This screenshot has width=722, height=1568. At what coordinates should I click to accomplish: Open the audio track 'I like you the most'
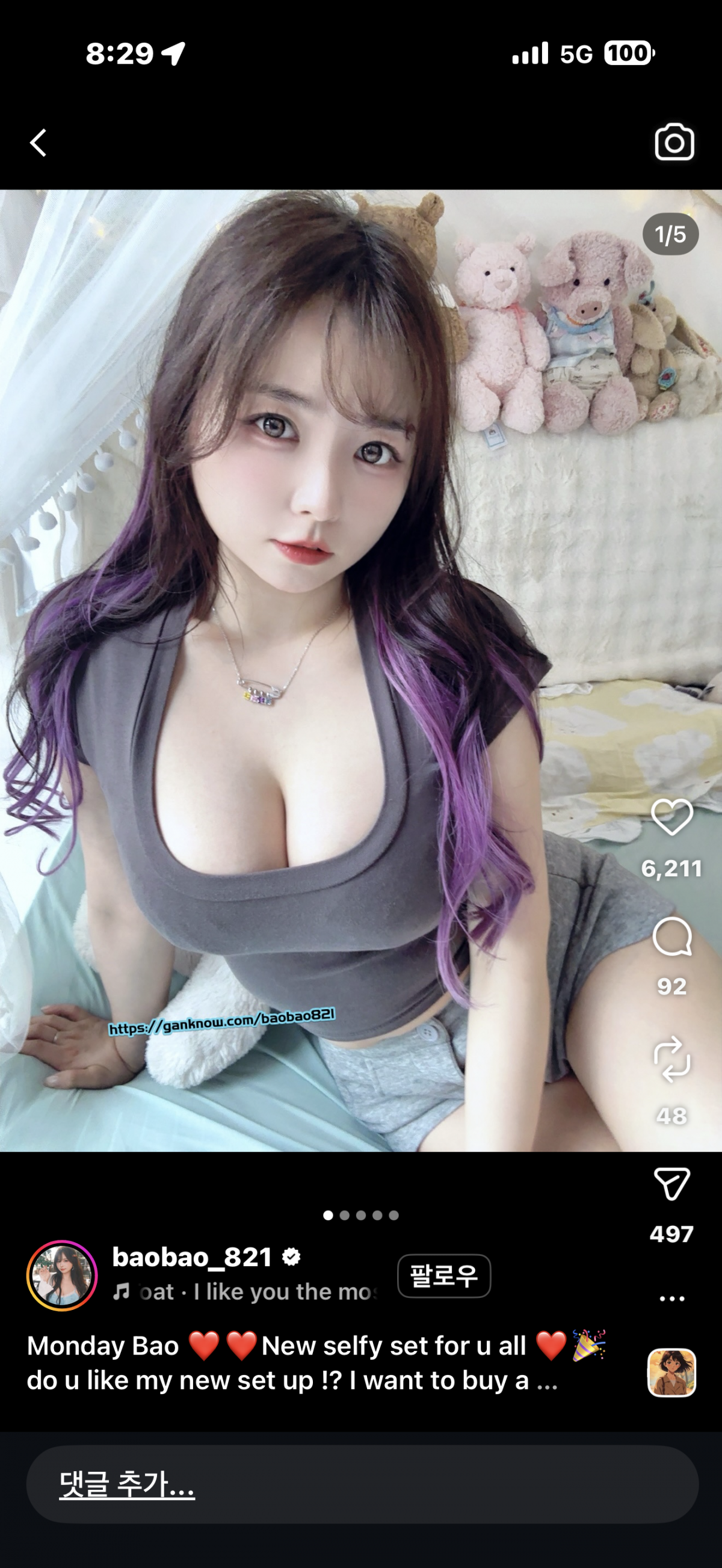pyautogui.click(x=256, y=1292)
